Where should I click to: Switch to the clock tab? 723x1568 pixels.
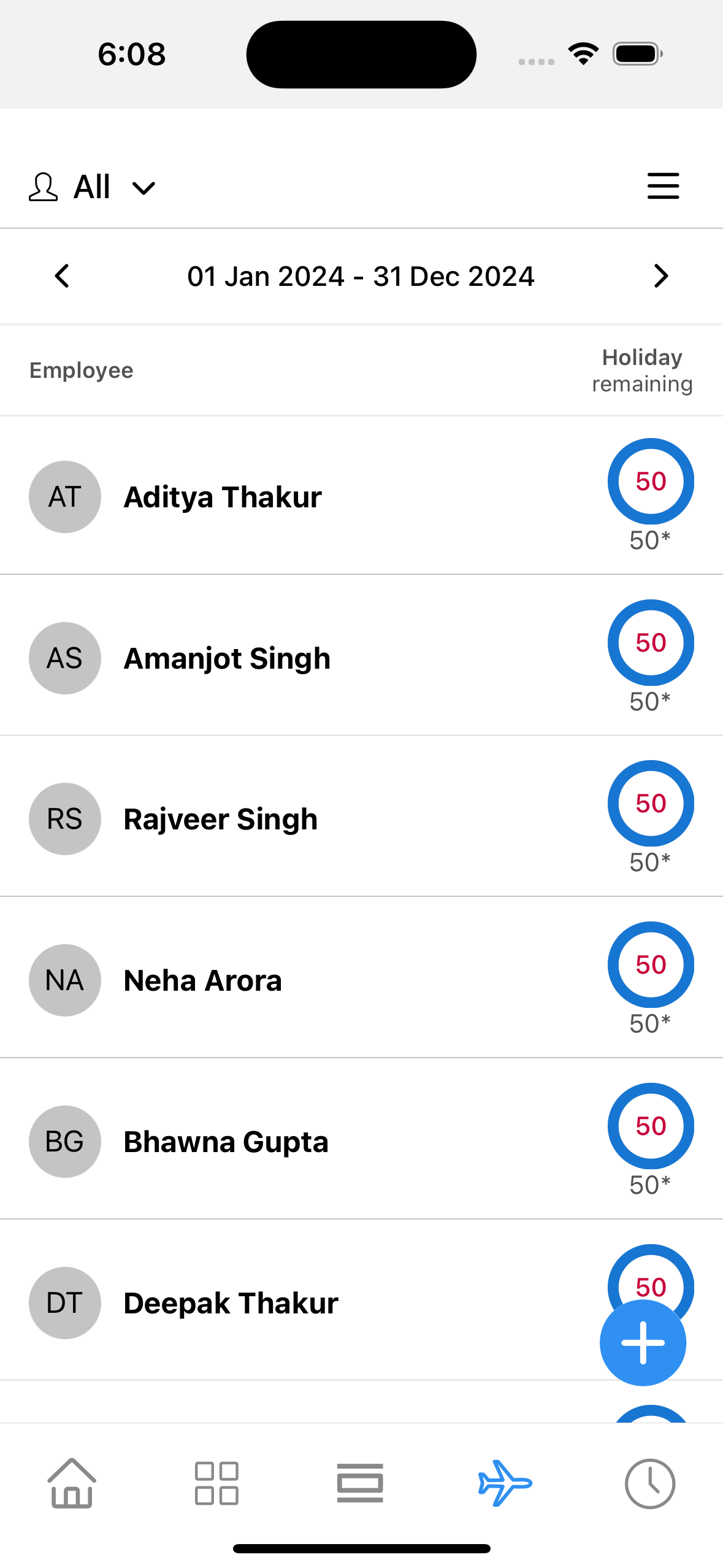[649, 1483]
